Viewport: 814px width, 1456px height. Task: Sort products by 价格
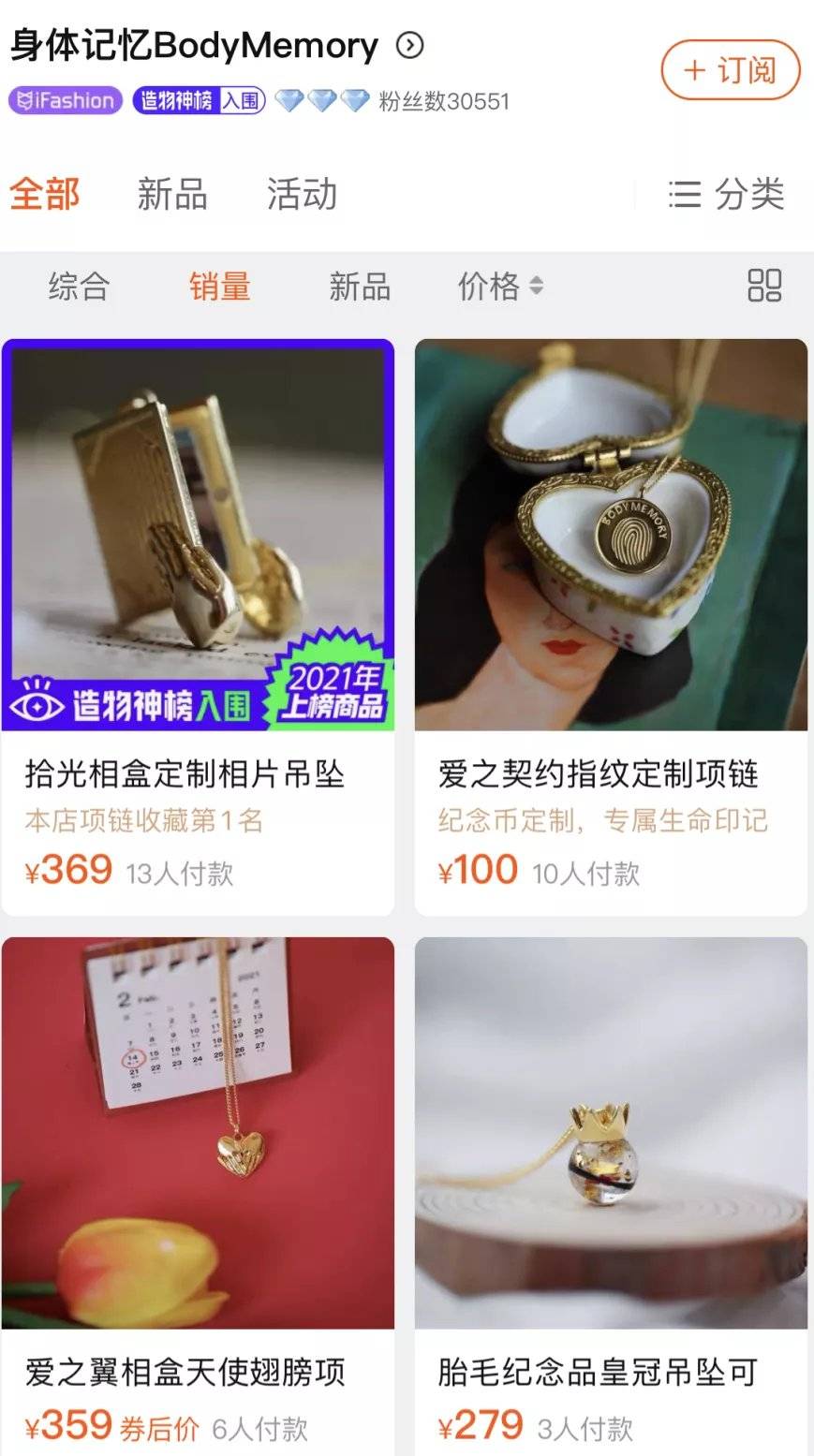click(499, 286)
